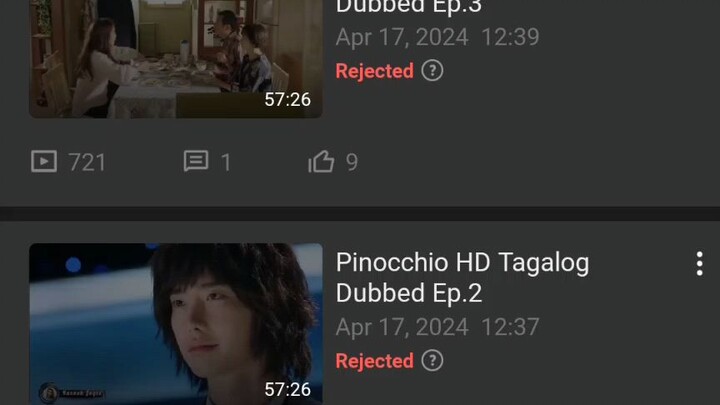Screen dimensions: 720x405
Task: Open the Pinocchio HD Tagalog Dubbed Ep.2 title
Action: tap(461, 278)
